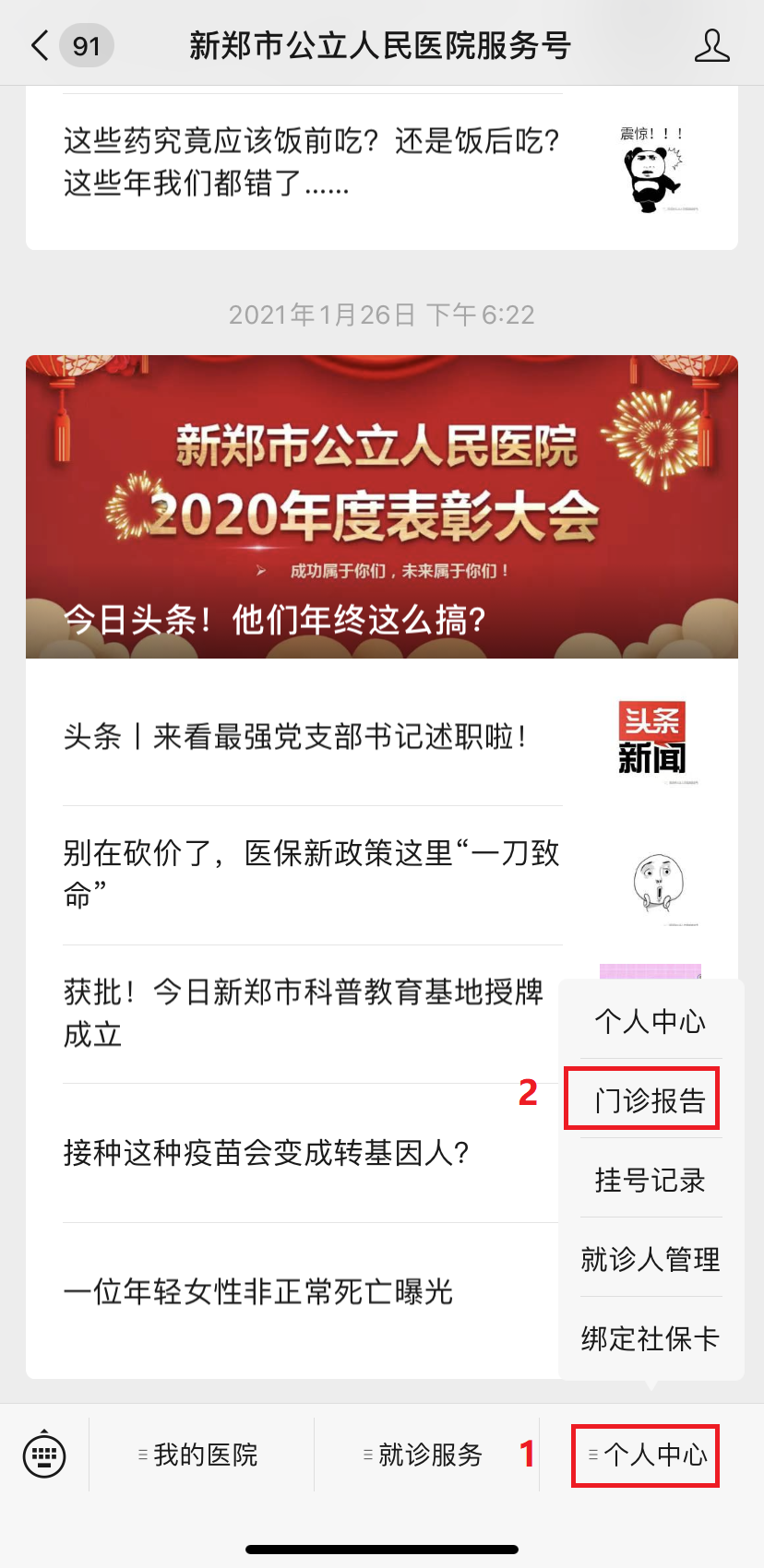Screen dimensions: 764x1568
Task: Switch to keyboard input mode
Action: [44, 1455]
